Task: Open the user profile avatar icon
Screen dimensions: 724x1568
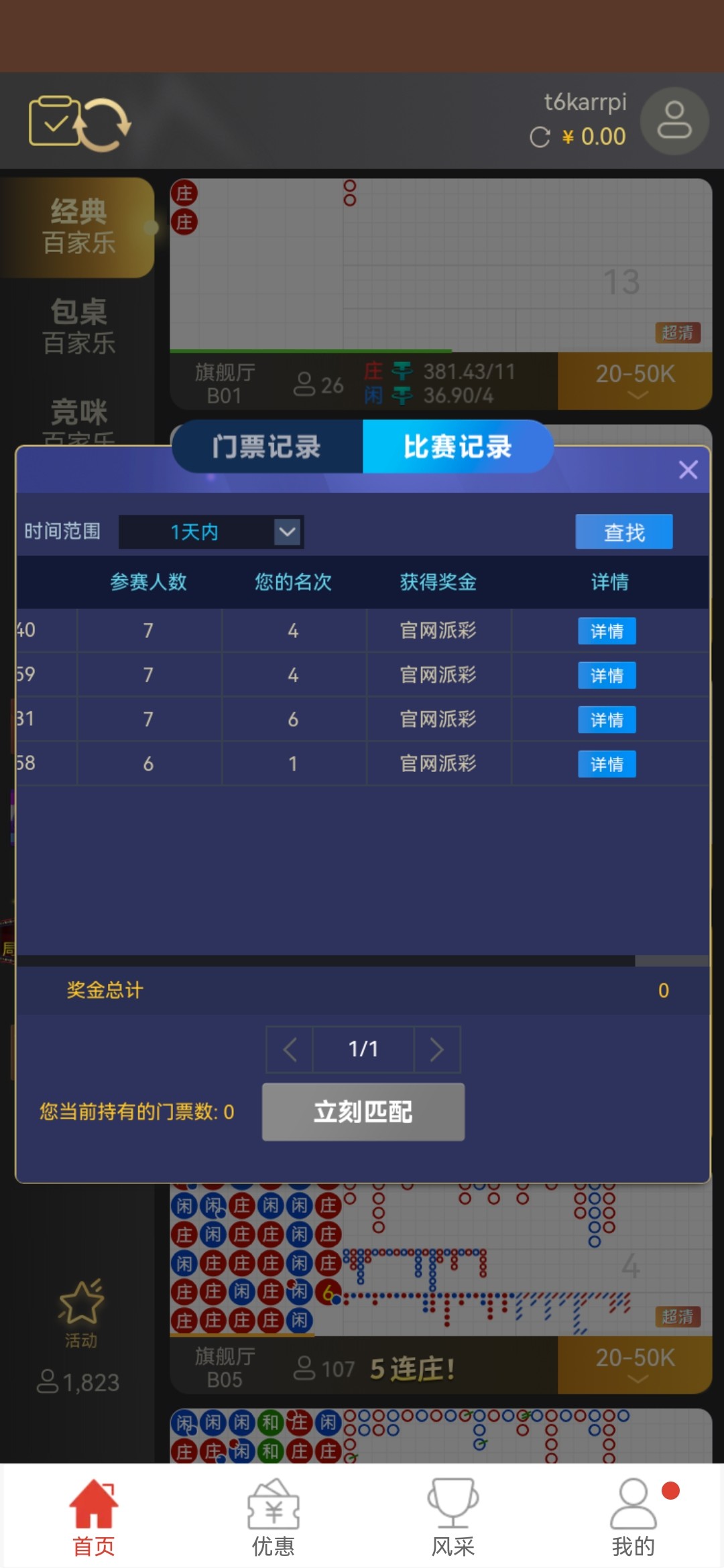Action: coord(674,121)
